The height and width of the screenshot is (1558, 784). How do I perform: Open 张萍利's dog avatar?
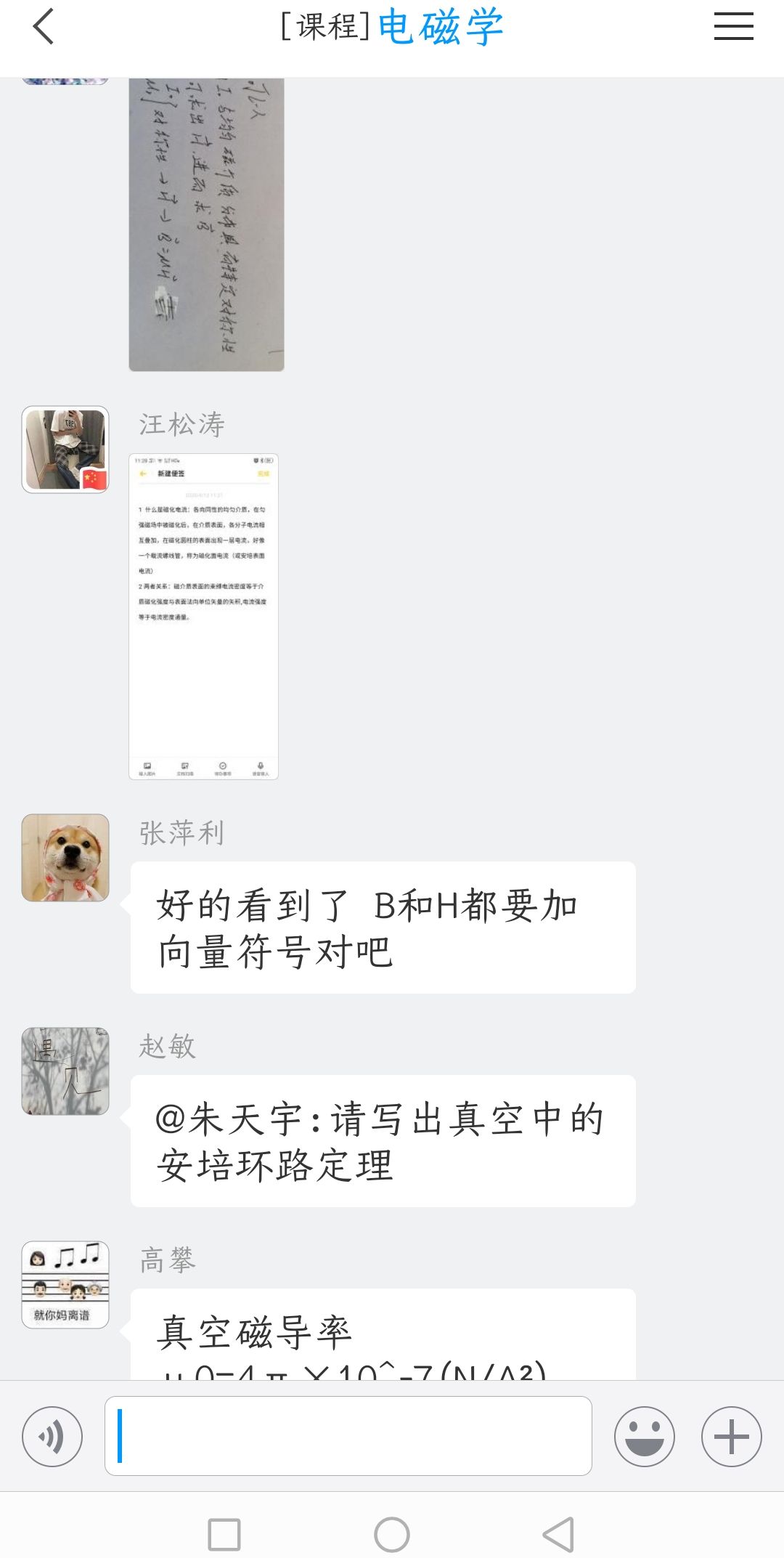[x=65, y=858]
